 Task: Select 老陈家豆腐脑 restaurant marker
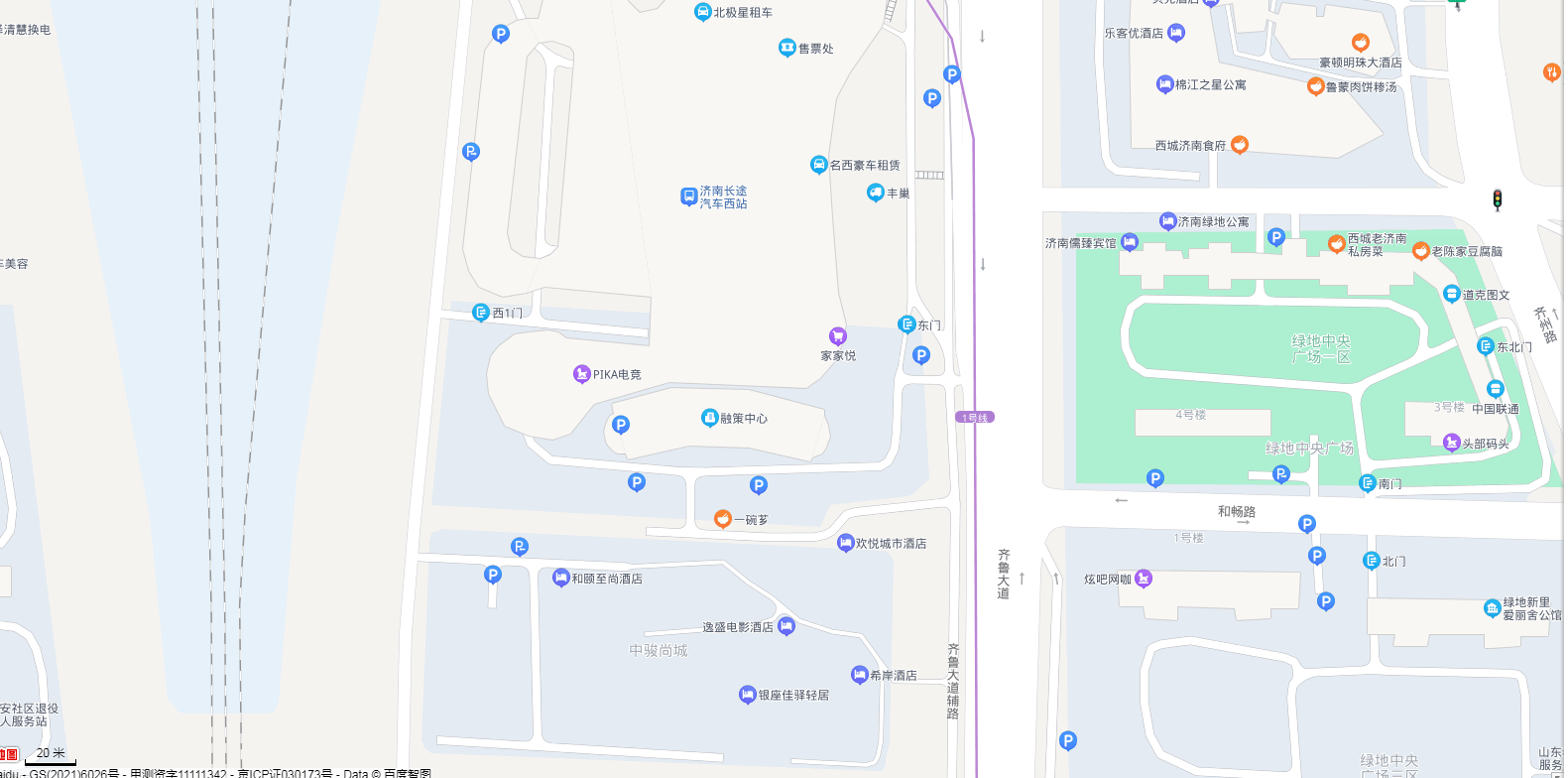(1420, 251)
